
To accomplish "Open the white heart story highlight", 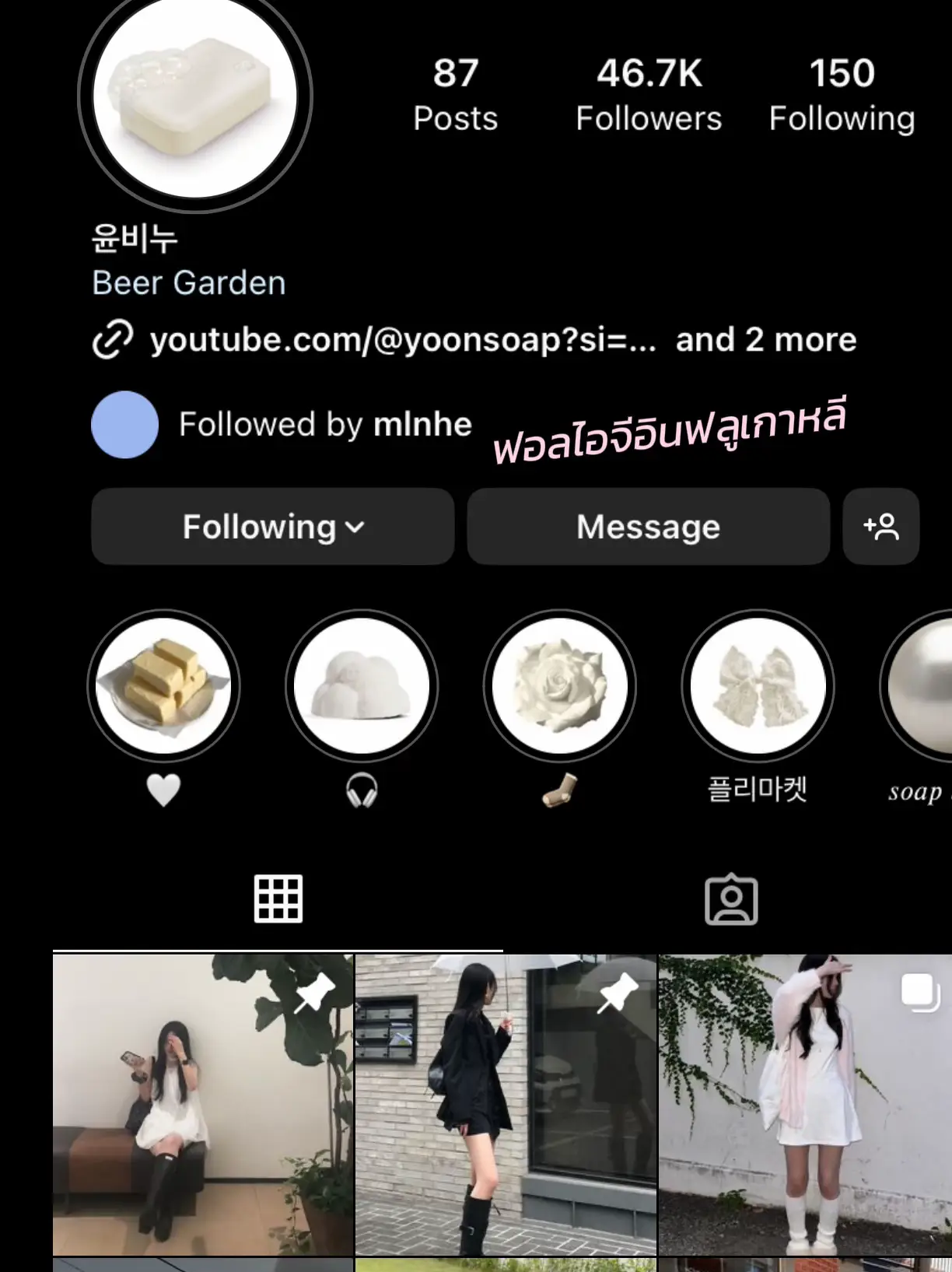I will click(163, 686).
